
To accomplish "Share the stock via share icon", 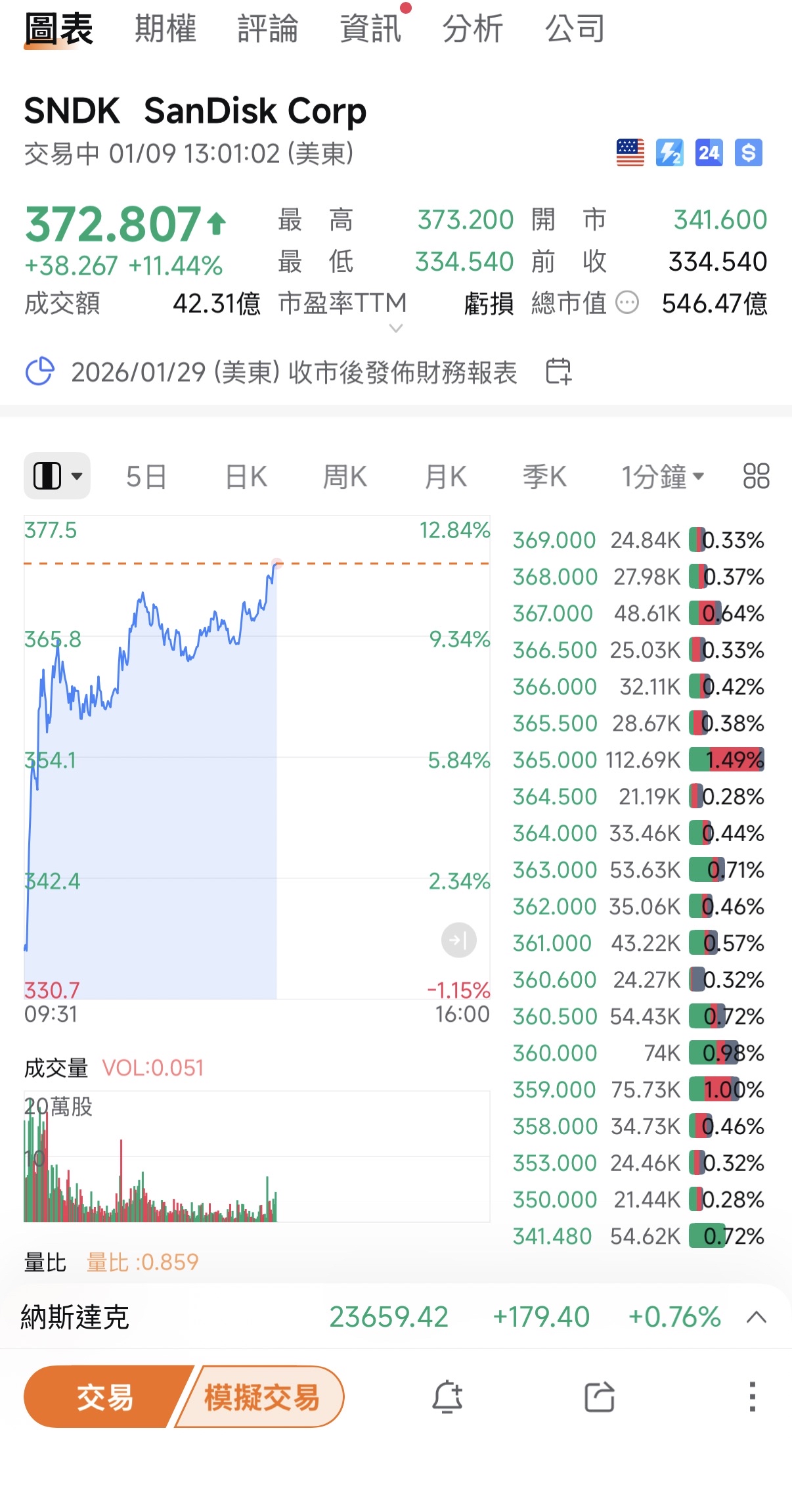I will click(598, 1397).
